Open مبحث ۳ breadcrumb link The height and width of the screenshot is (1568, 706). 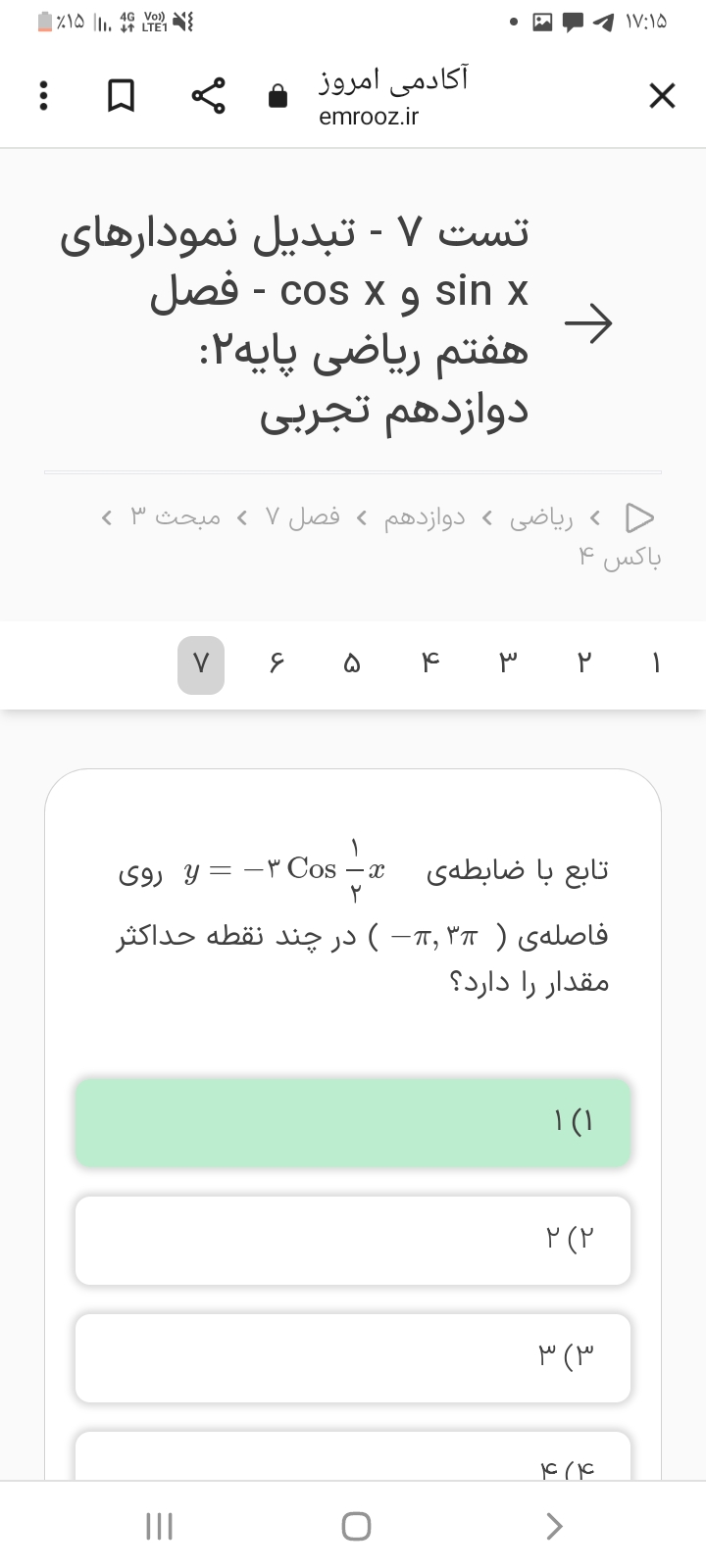tap(176, 516)
